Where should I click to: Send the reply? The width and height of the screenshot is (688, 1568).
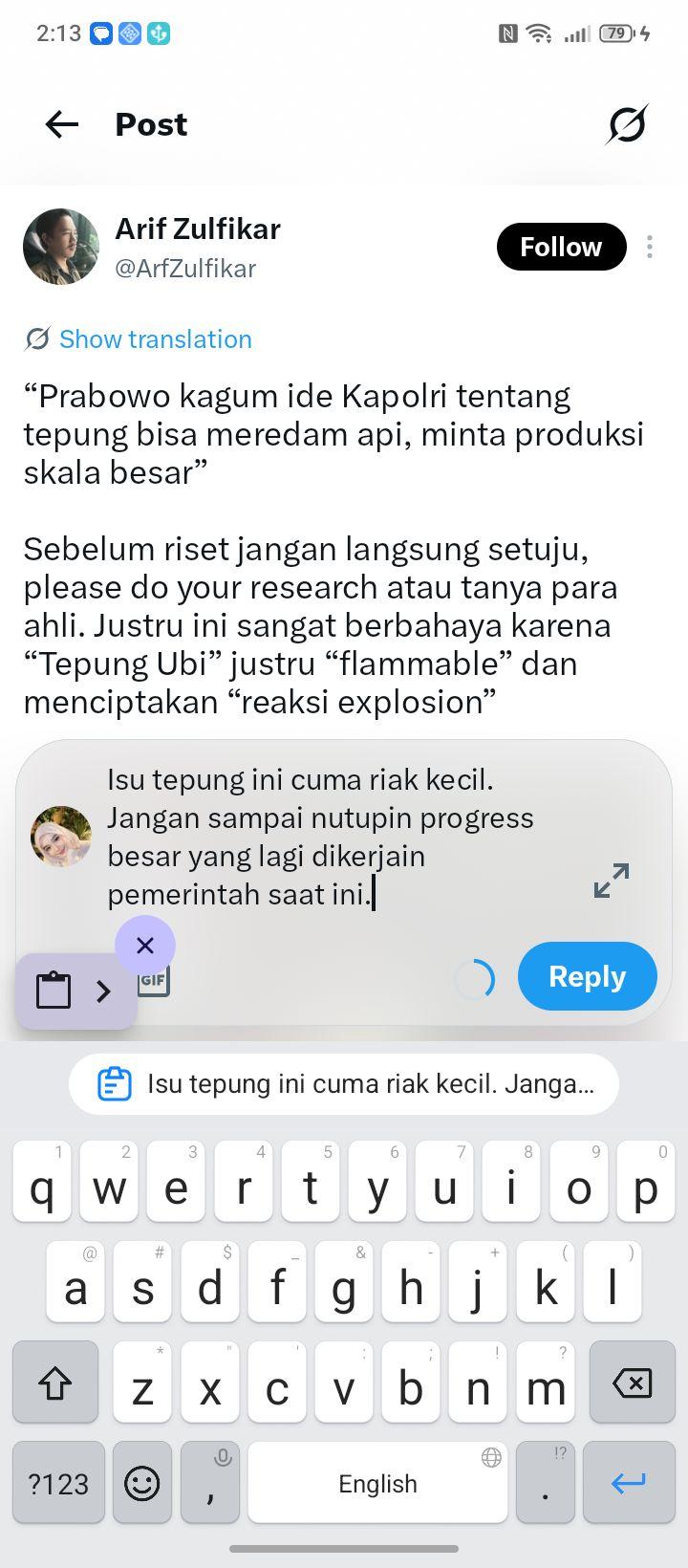pos(587,976)
